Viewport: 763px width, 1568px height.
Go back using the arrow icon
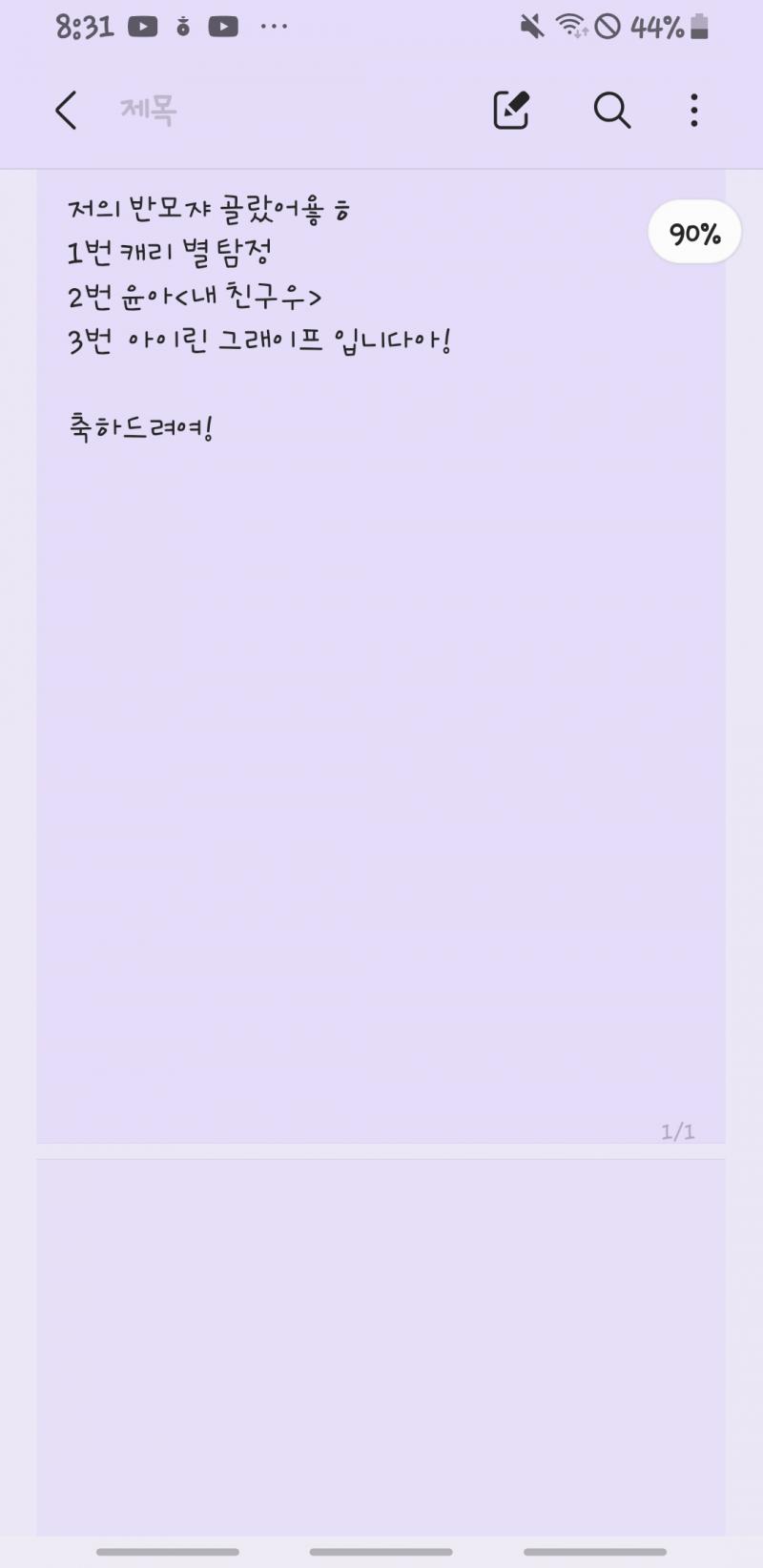pos(65,111)
